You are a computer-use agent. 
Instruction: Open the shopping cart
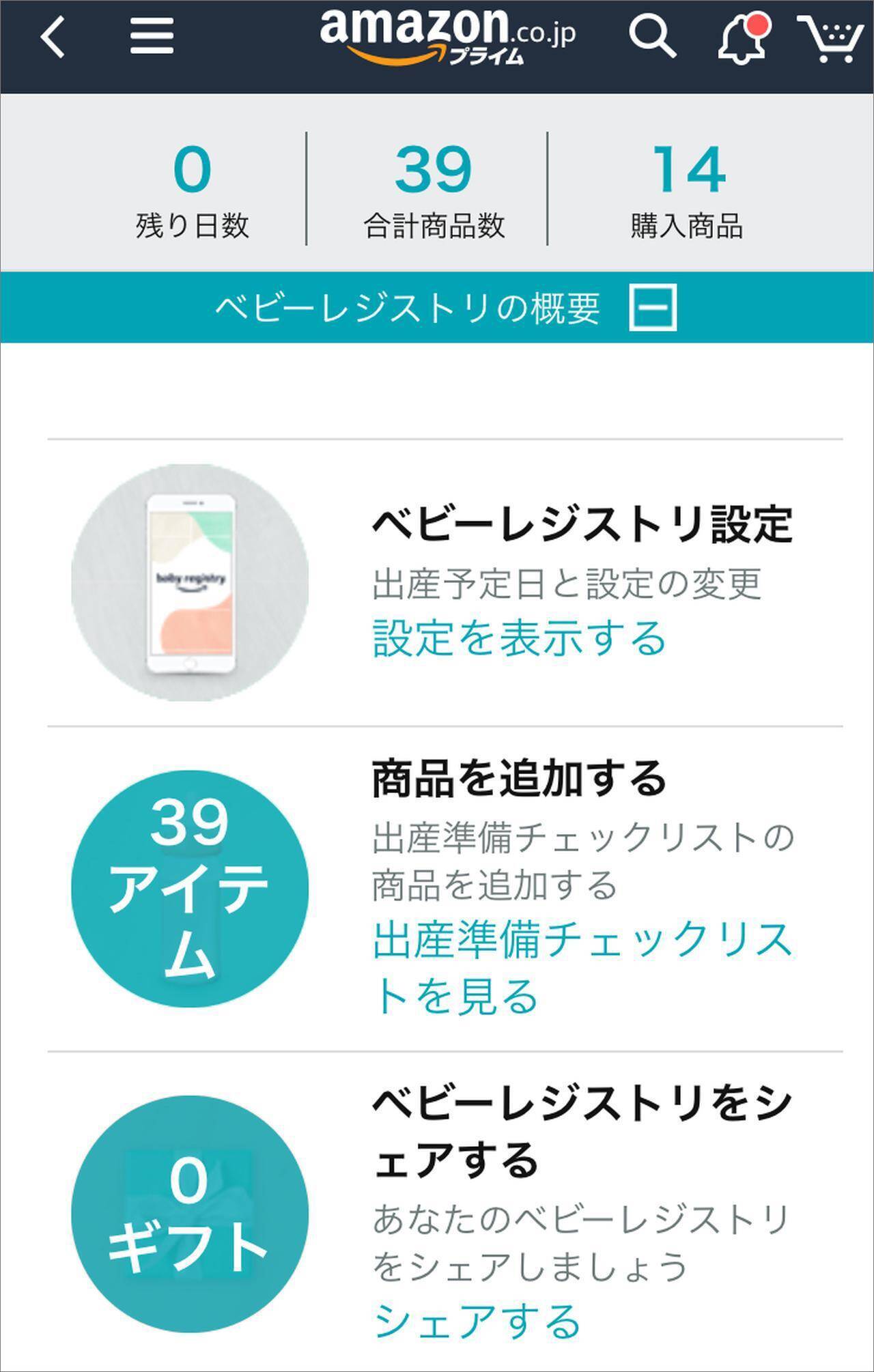(x=829, y=40)
